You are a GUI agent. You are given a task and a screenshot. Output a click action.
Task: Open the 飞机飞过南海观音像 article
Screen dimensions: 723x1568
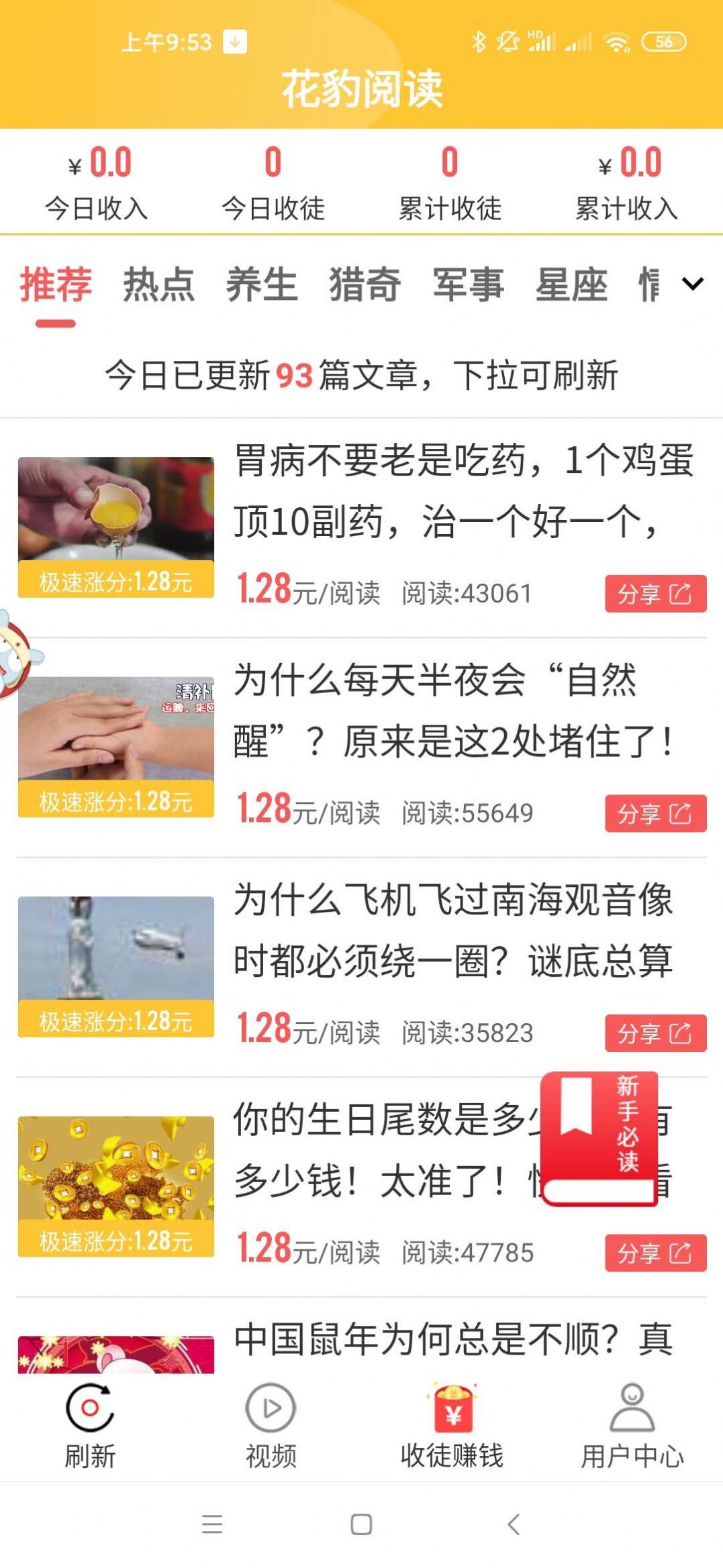452,930
